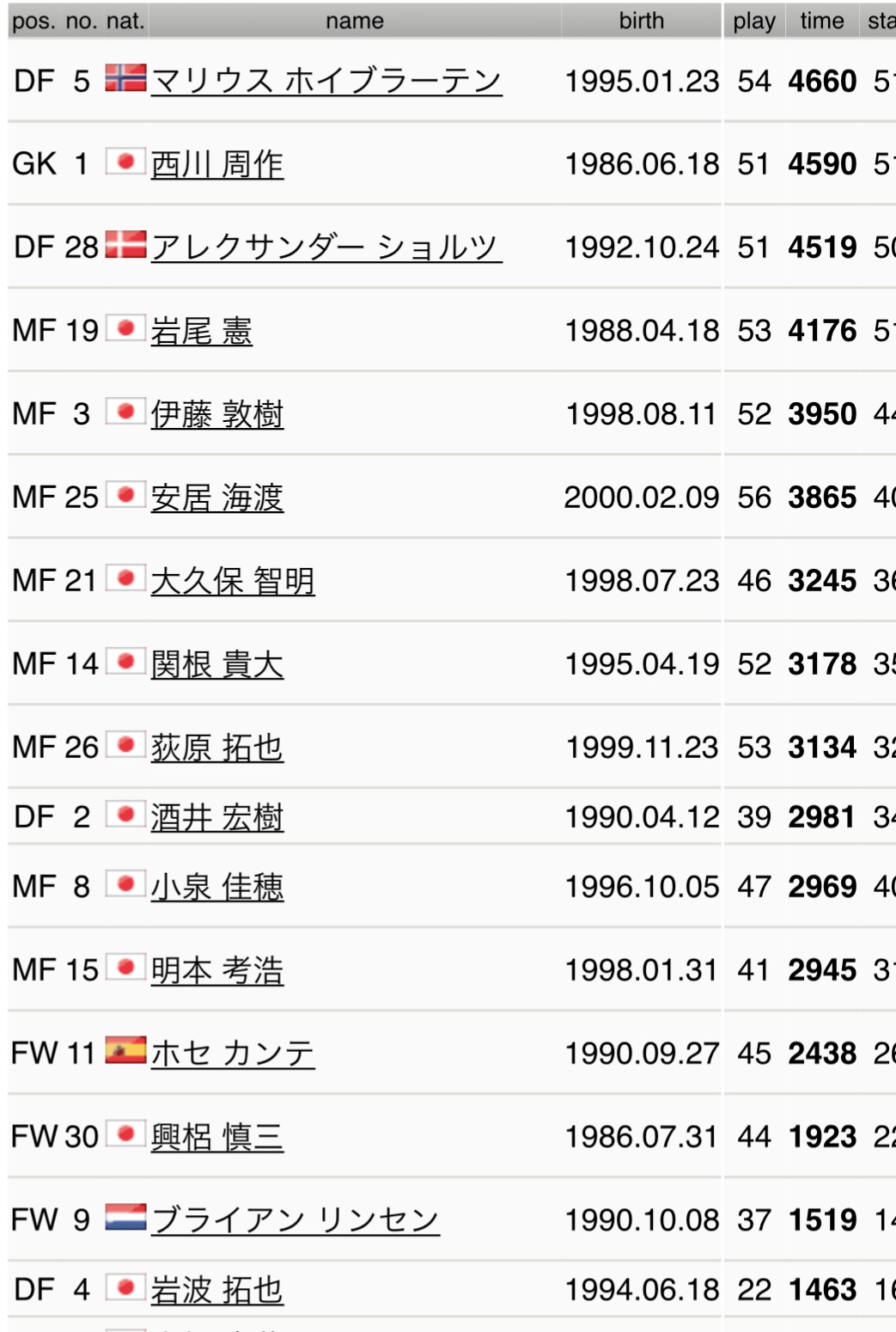Sort table by play column header

754,21
